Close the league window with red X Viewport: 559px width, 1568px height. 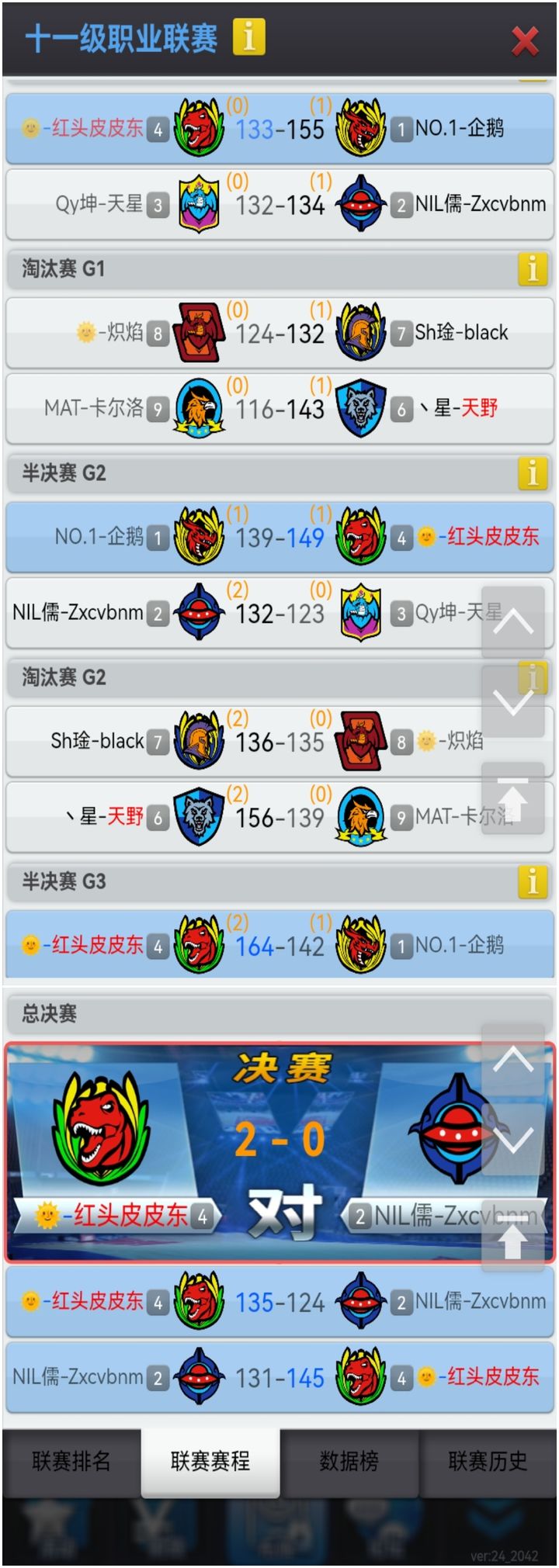point(526,40)
